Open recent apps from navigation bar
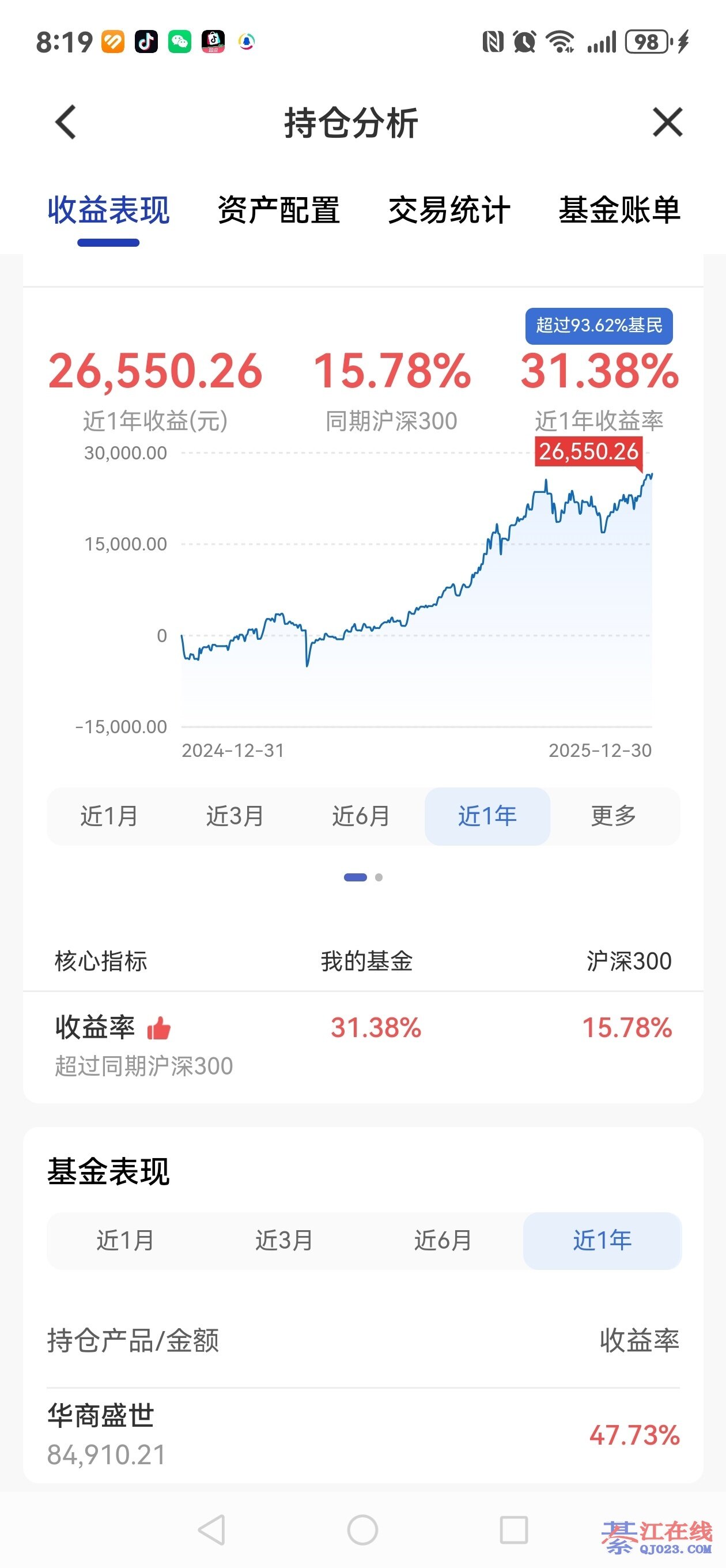Image resolution: width=726 pixels, height=1568 pixels. click(x=513, y=1529)
